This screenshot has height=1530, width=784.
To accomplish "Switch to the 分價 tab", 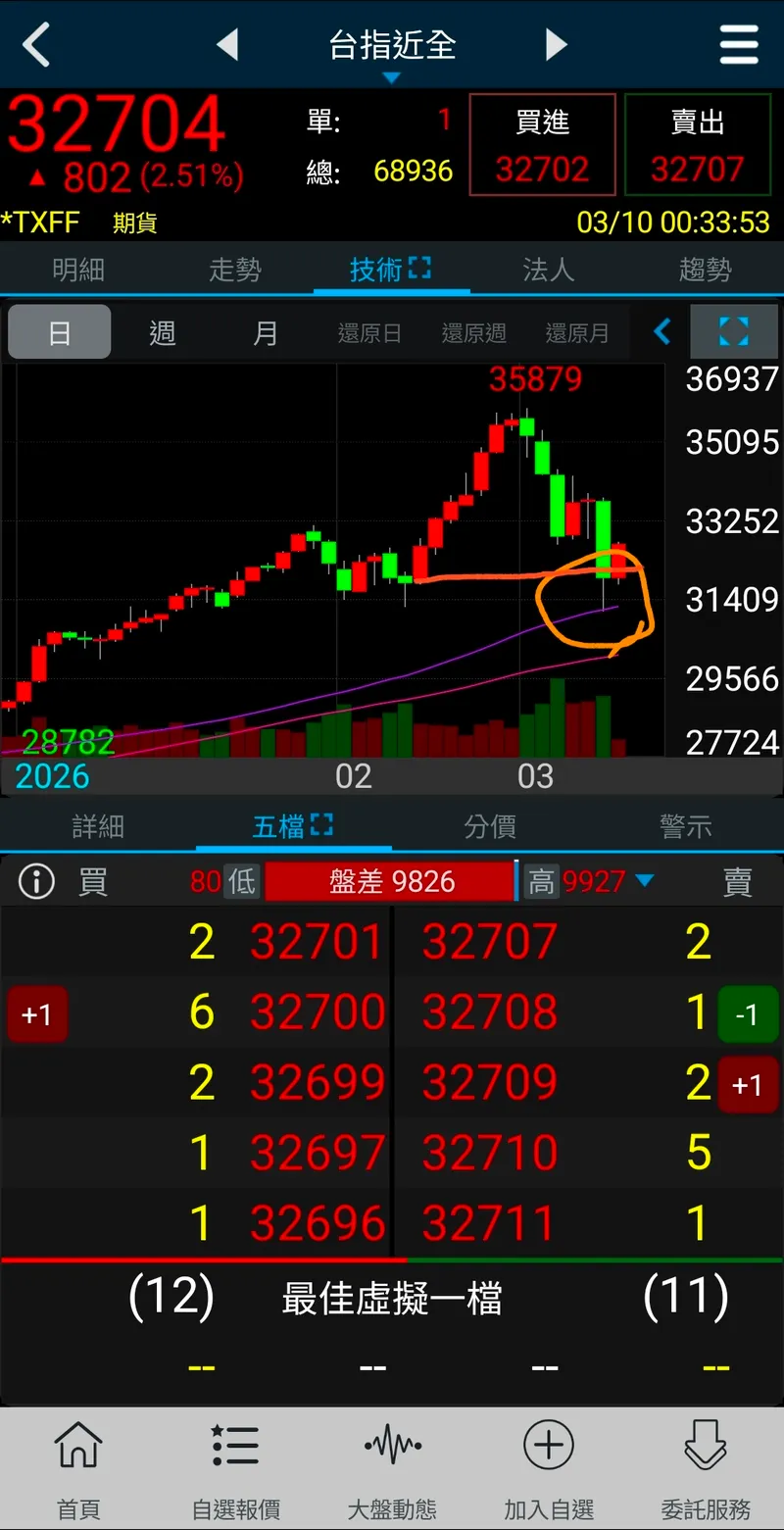I will [x=490, y=826].
